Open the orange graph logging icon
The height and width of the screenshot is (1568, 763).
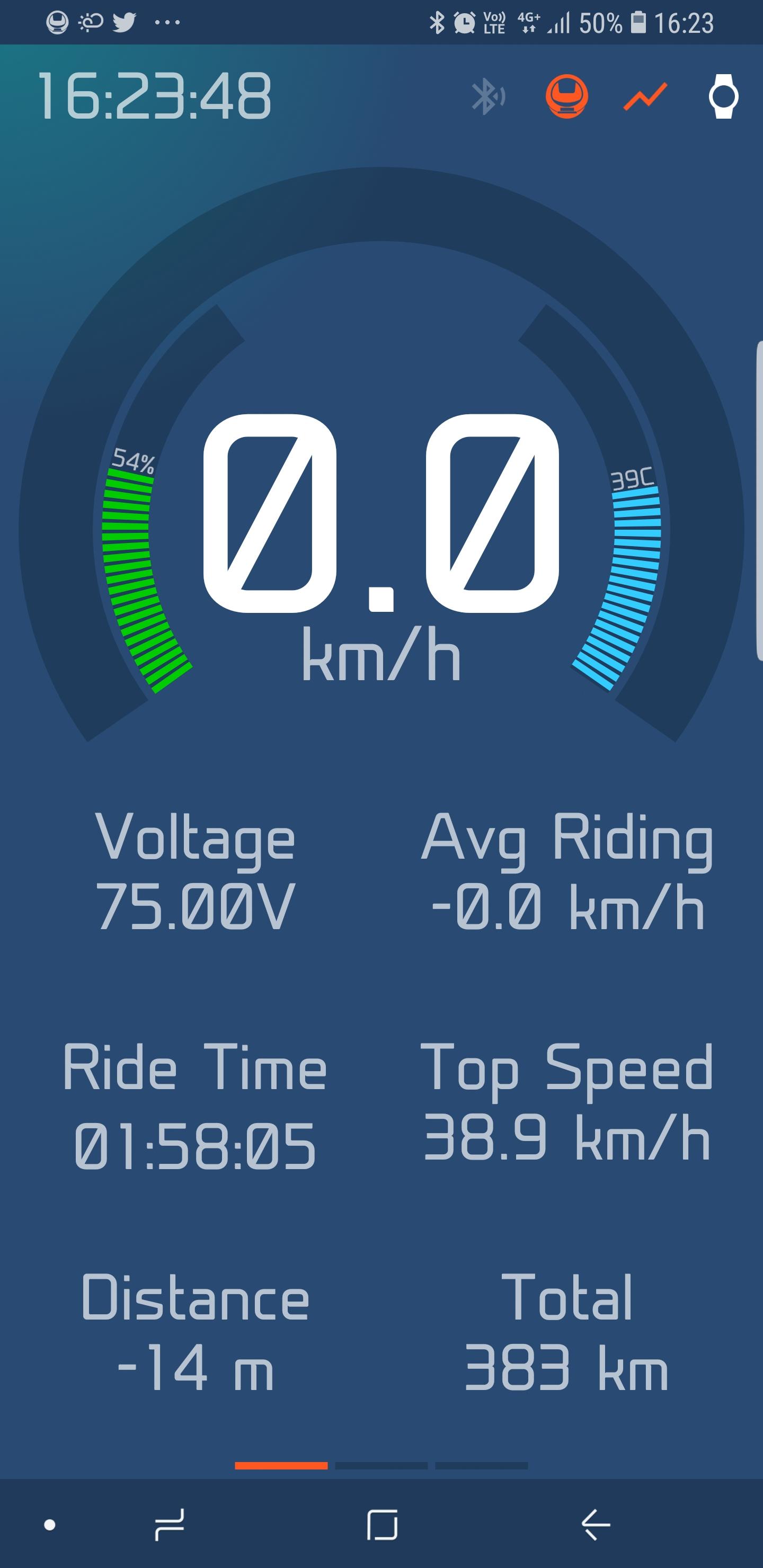pyautogui.click(x=645, y=97)
